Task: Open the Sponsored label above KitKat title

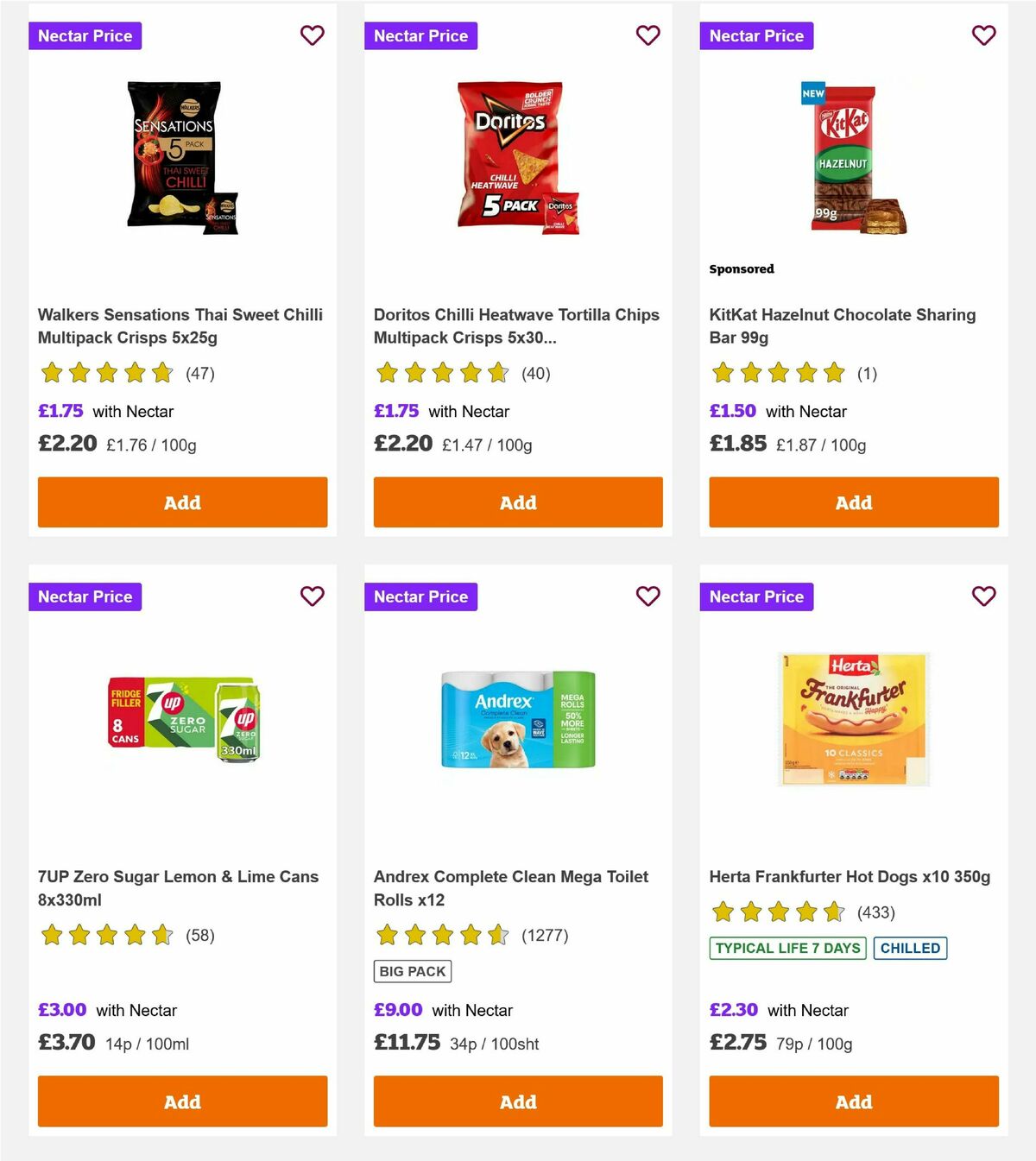Action: [742, 268]
